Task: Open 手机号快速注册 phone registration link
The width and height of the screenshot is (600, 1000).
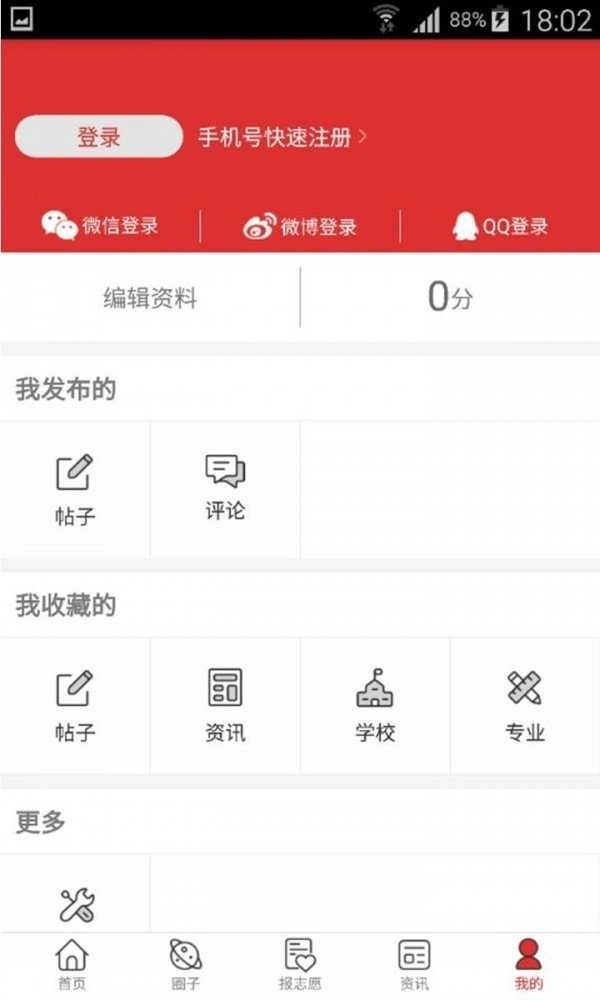Action: click(281, 138)
